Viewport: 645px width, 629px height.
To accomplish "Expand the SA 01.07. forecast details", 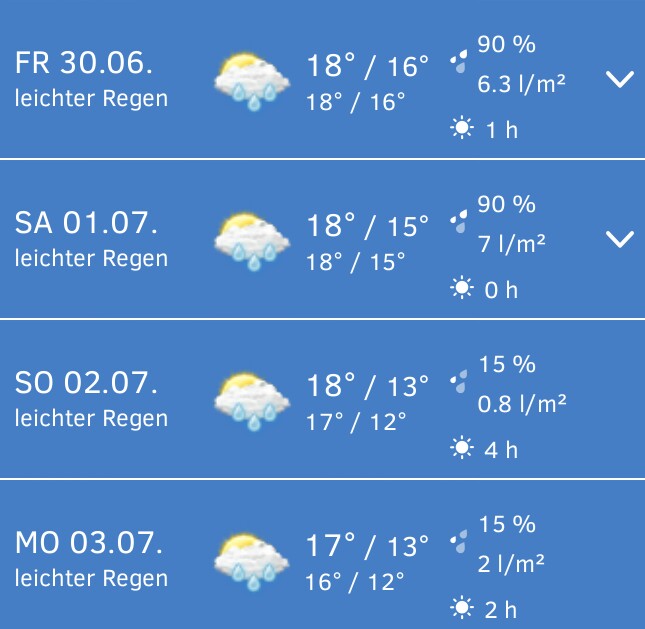I will tap(619, 239).
